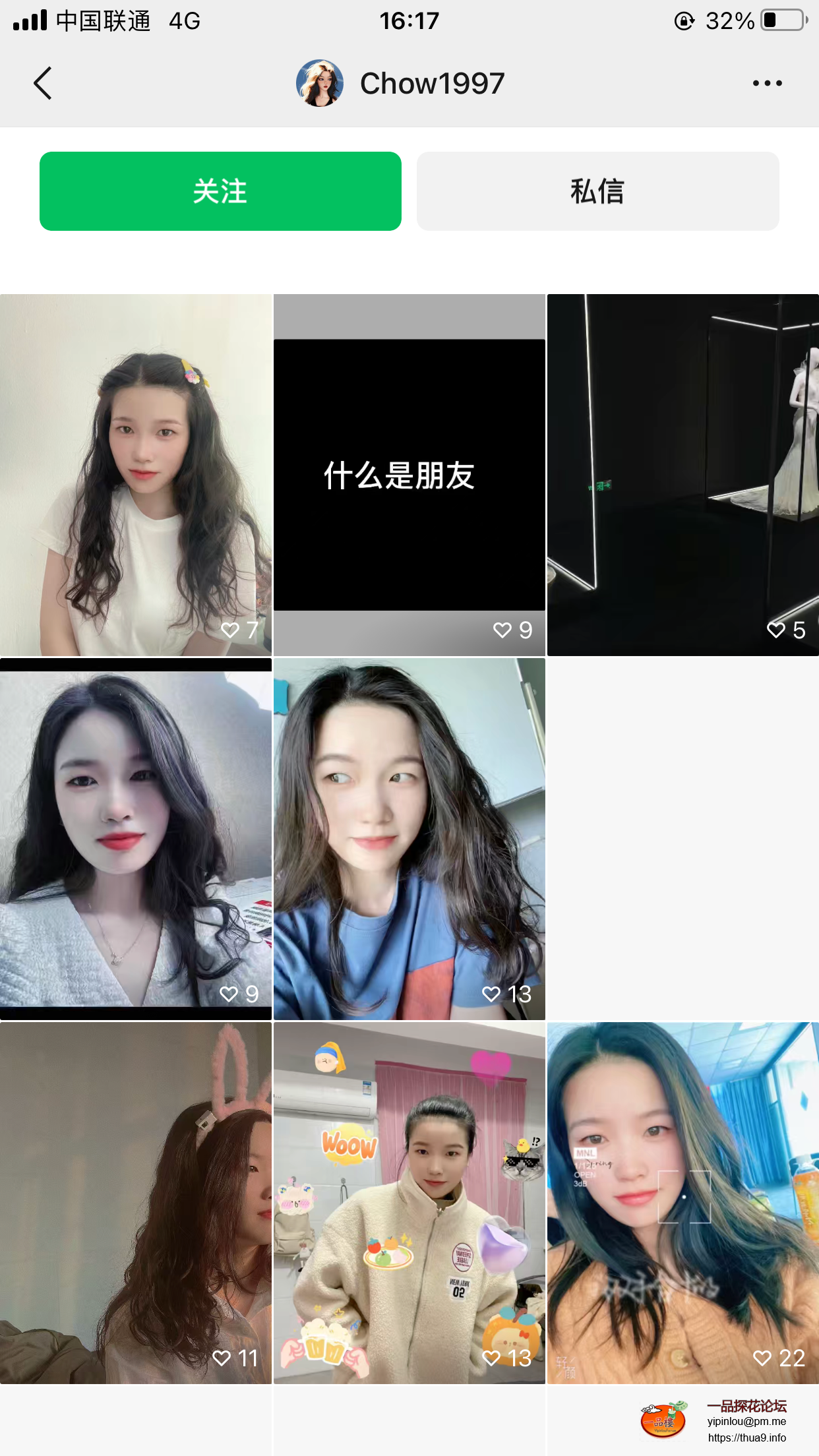Open the white t-shirt selfie with 7 likes
The height and width of the screenshot is (1456, 819).
click(x=136, y=475)
